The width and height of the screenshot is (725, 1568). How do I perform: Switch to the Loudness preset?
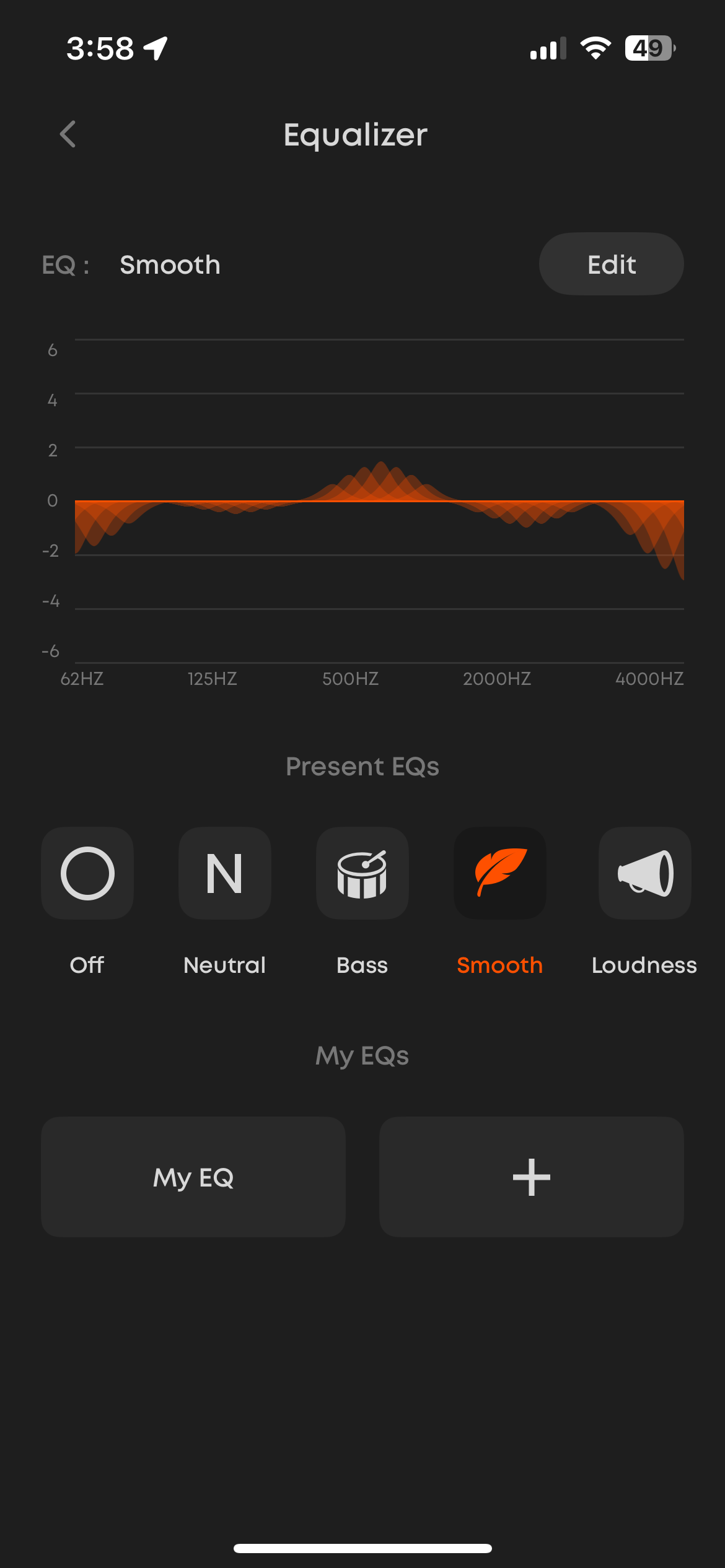point(644,873)
